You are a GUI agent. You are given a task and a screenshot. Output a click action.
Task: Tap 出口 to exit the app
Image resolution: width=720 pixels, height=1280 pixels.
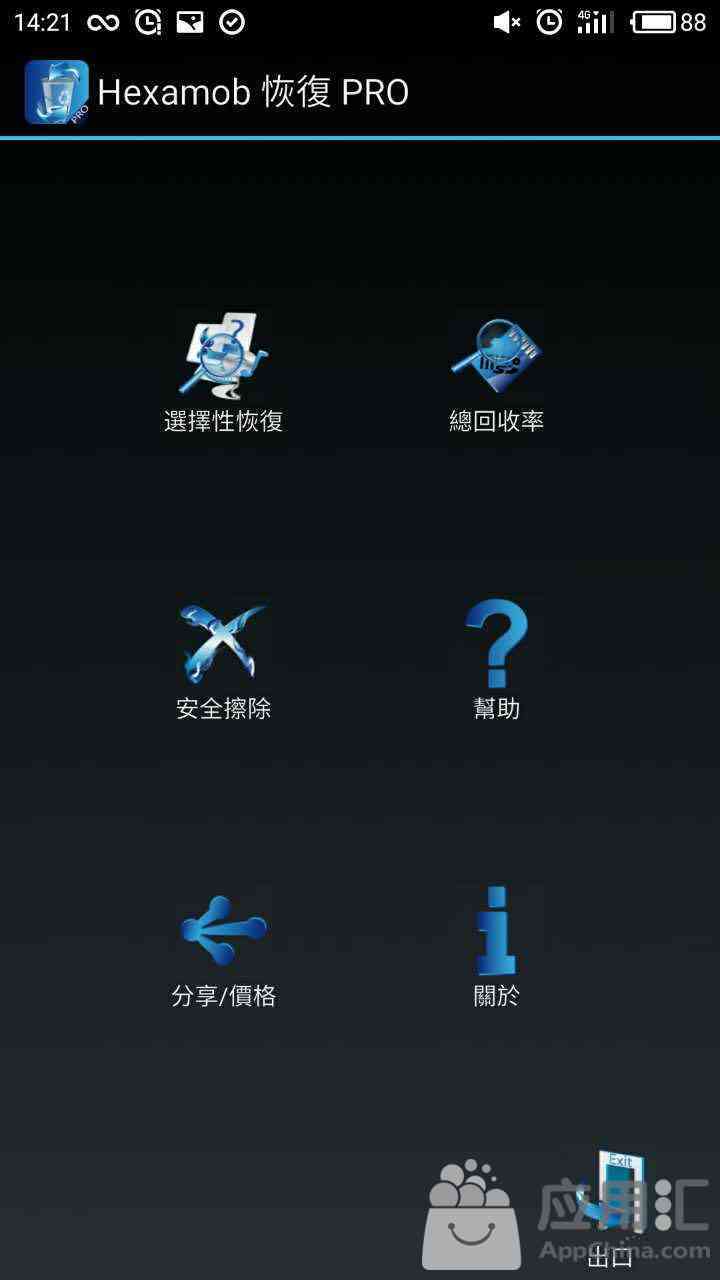[612, 1208]
